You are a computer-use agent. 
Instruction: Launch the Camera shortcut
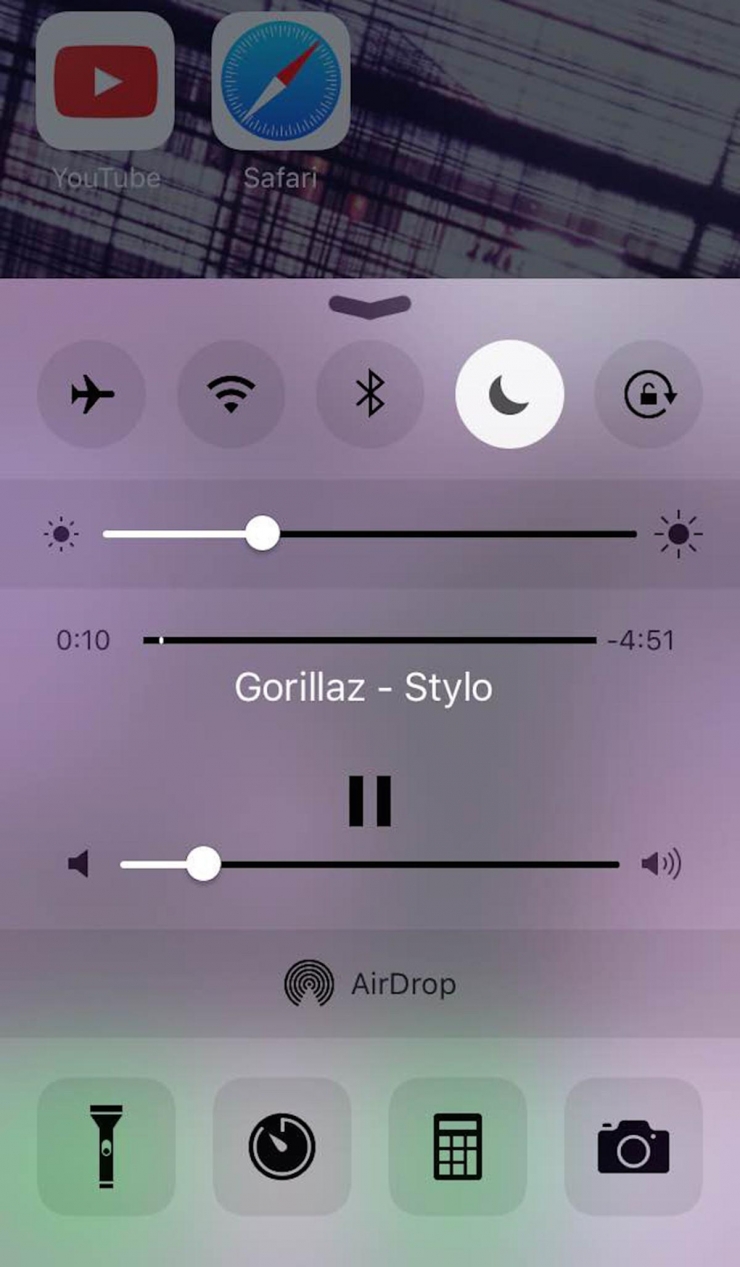633,1146
